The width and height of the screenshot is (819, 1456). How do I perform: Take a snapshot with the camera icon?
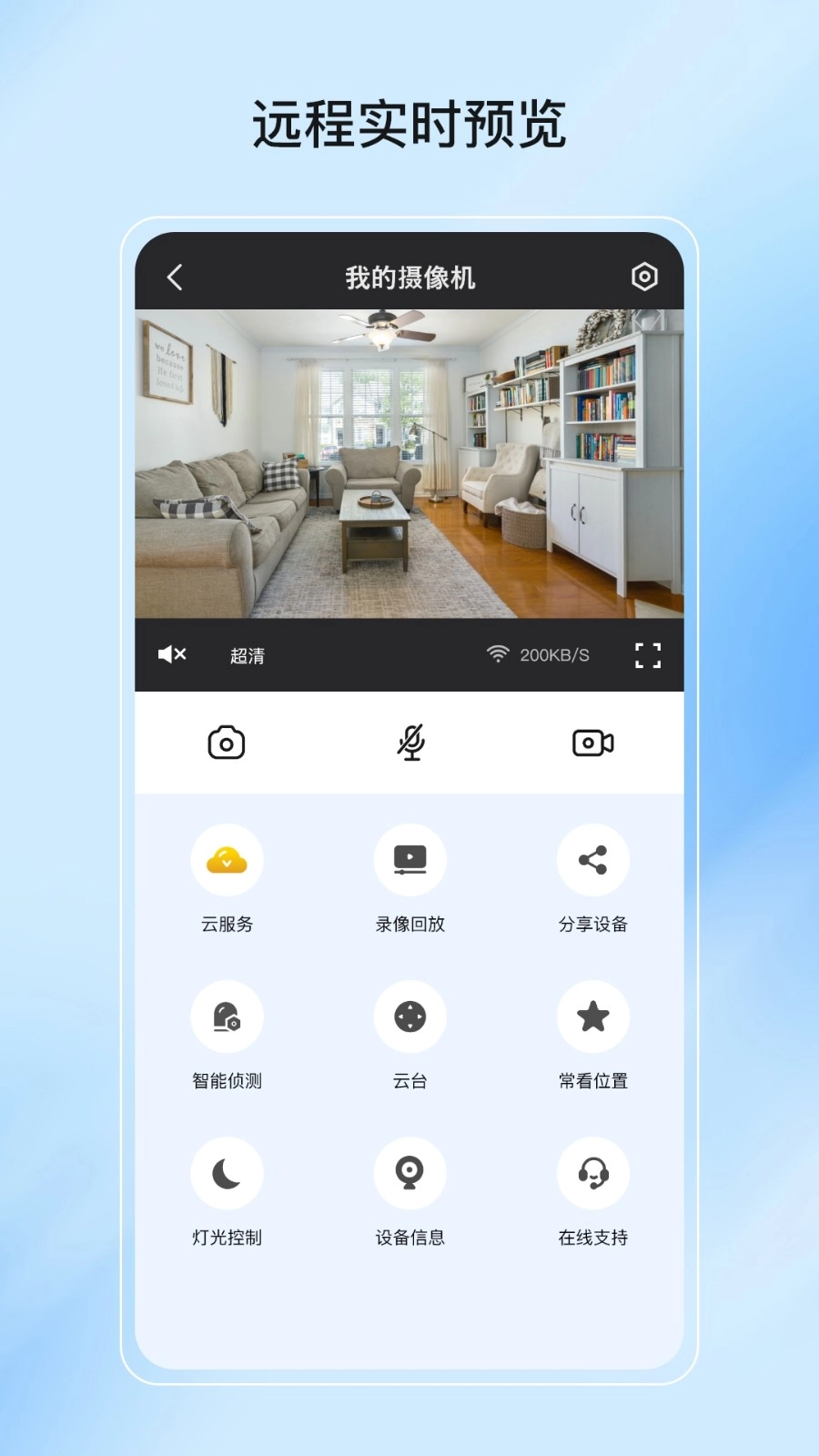pos(227,742)
